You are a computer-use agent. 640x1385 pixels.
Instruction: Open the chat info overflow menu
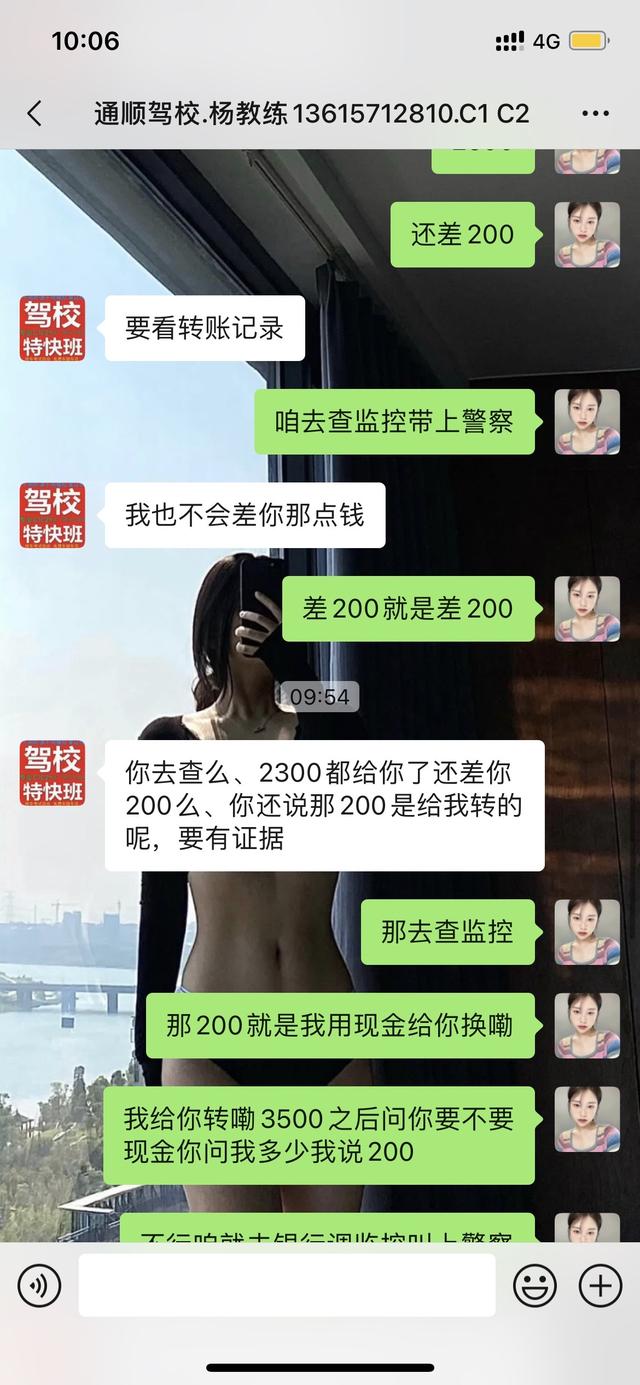595,114
